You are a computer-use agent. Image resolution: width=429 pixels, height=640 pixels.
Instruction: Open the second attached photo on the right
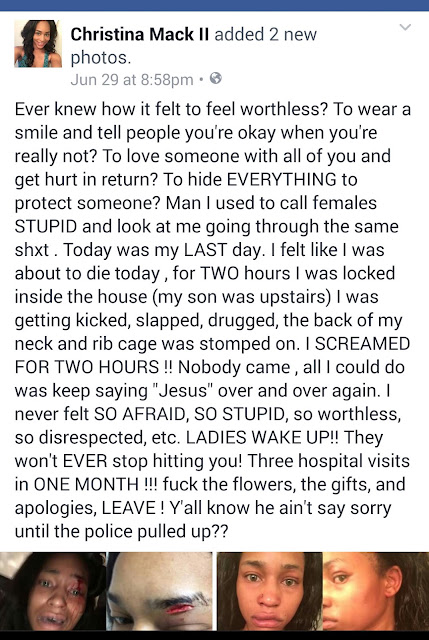point(323,591)
